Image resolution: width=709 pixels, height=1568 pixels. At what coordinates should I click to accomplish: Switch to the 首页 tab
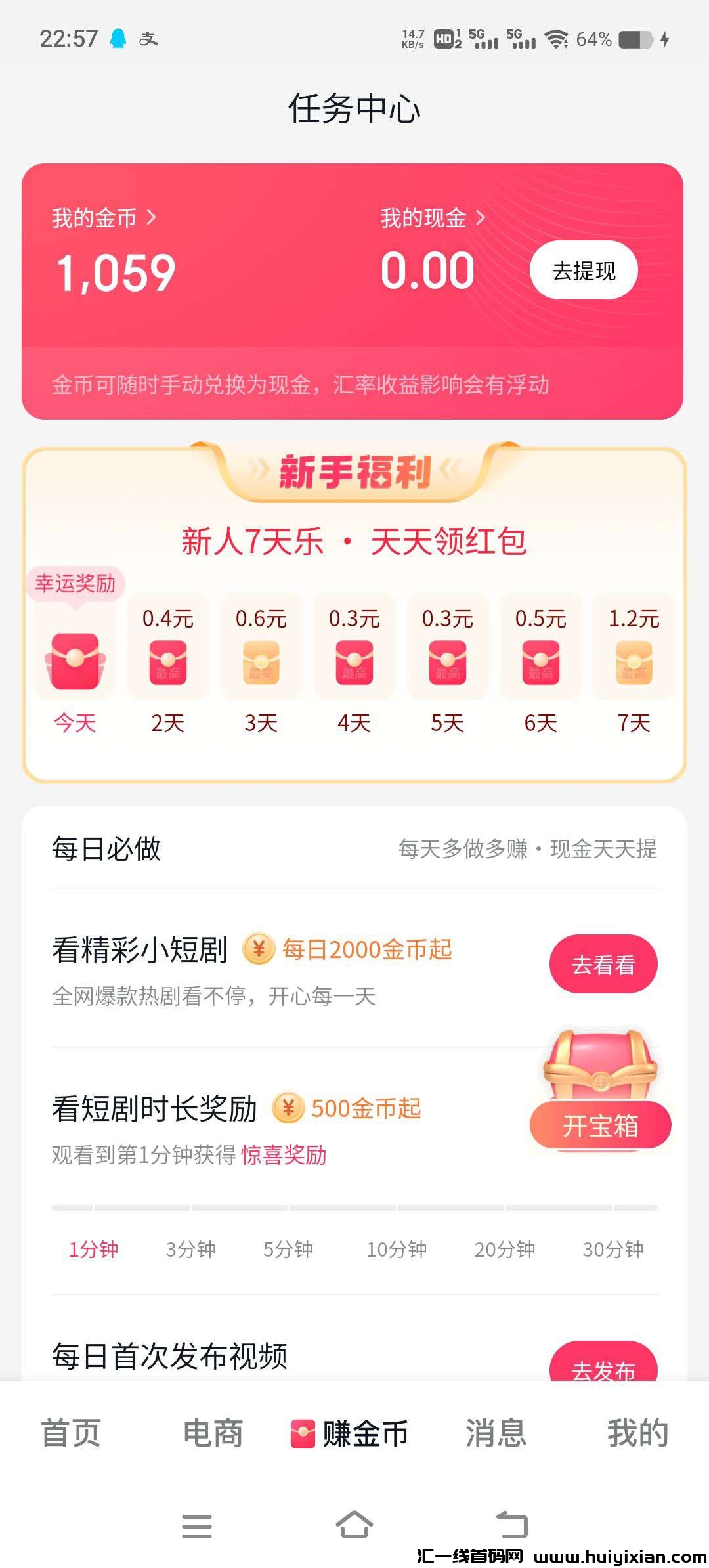coord(71,1433)
